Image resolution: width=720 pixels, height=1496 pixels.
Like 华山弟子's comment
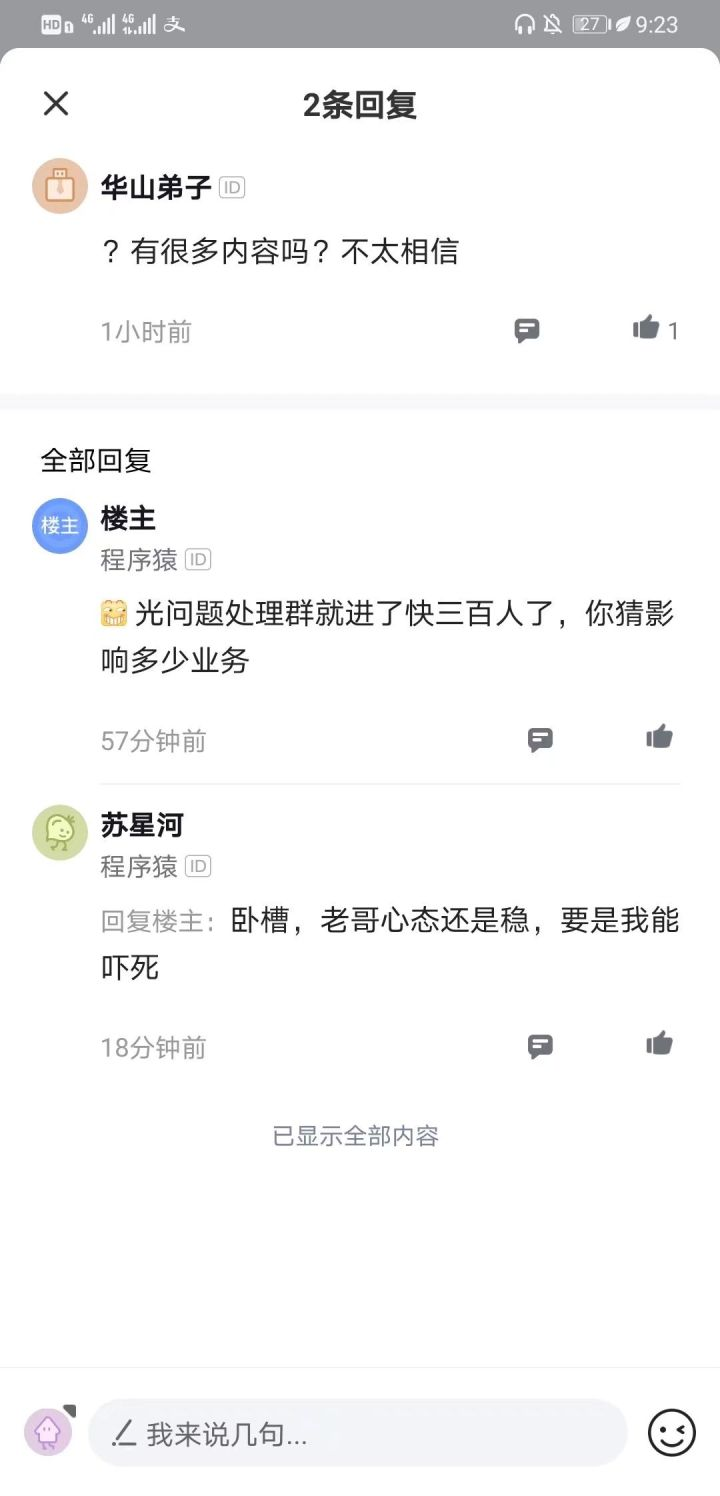pyautogui.click(x=656, y=329)
